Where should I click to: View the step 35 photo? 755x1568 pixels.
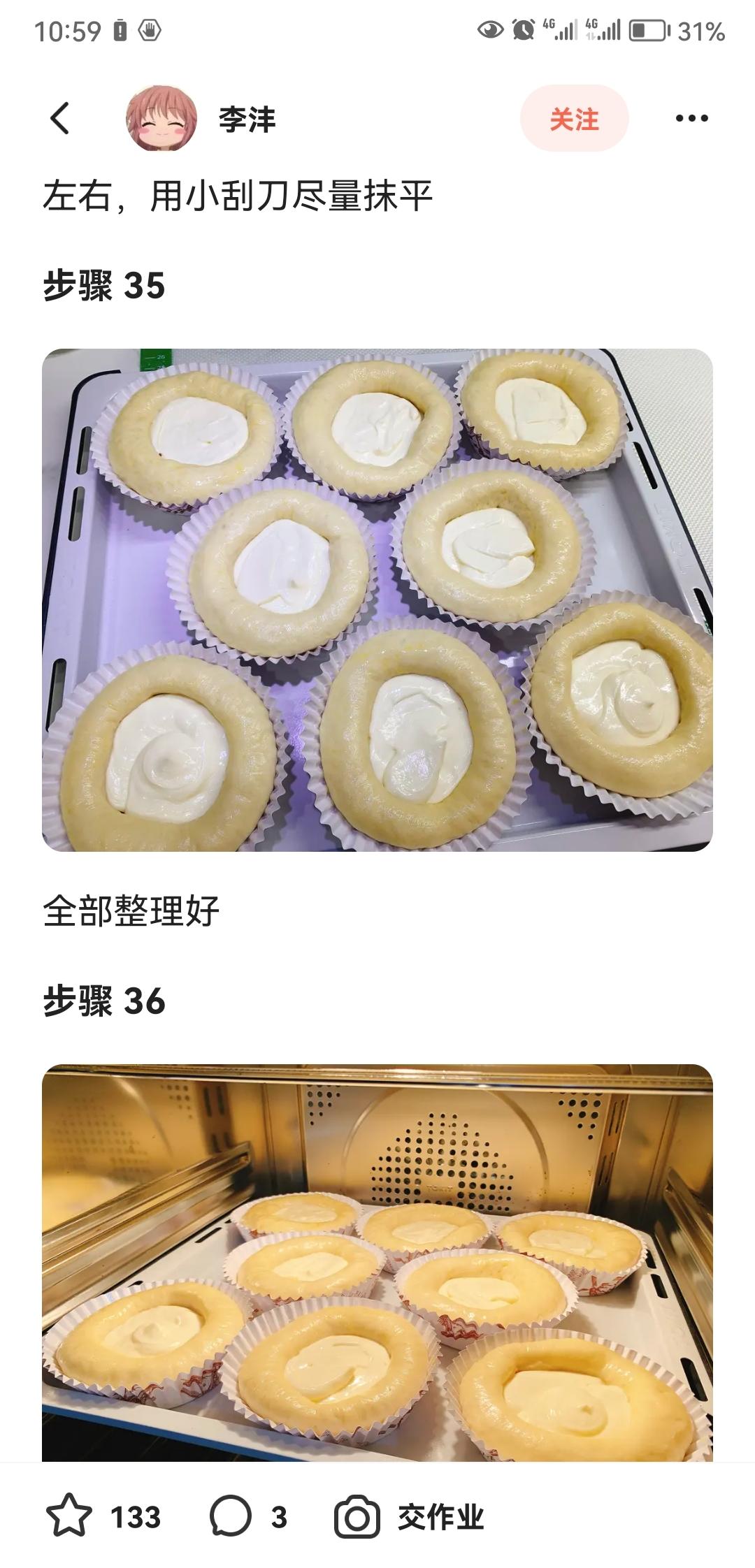[377, 600]
